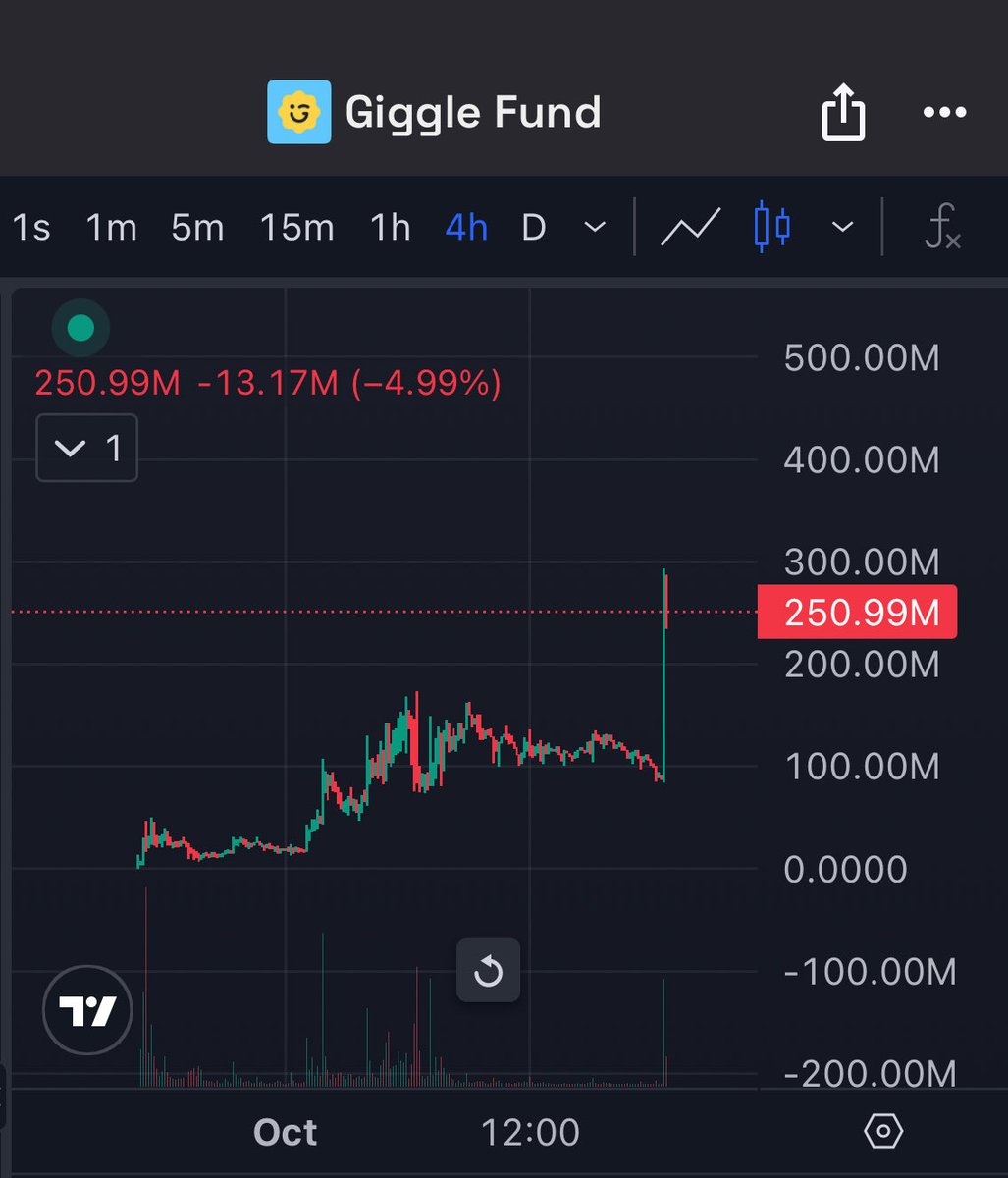Expand the more timeframes dropdown
1008x1178 pixels.
[x=594, y=228]
